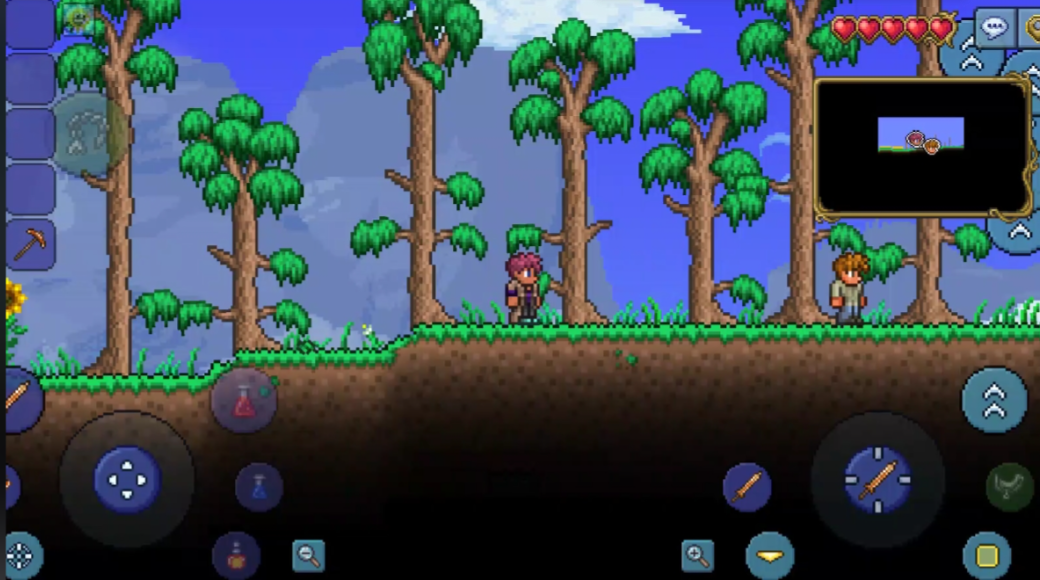1040x580 pixels.
Task: Toggle the crosshair smart cursor button
Action: [20, 556]
